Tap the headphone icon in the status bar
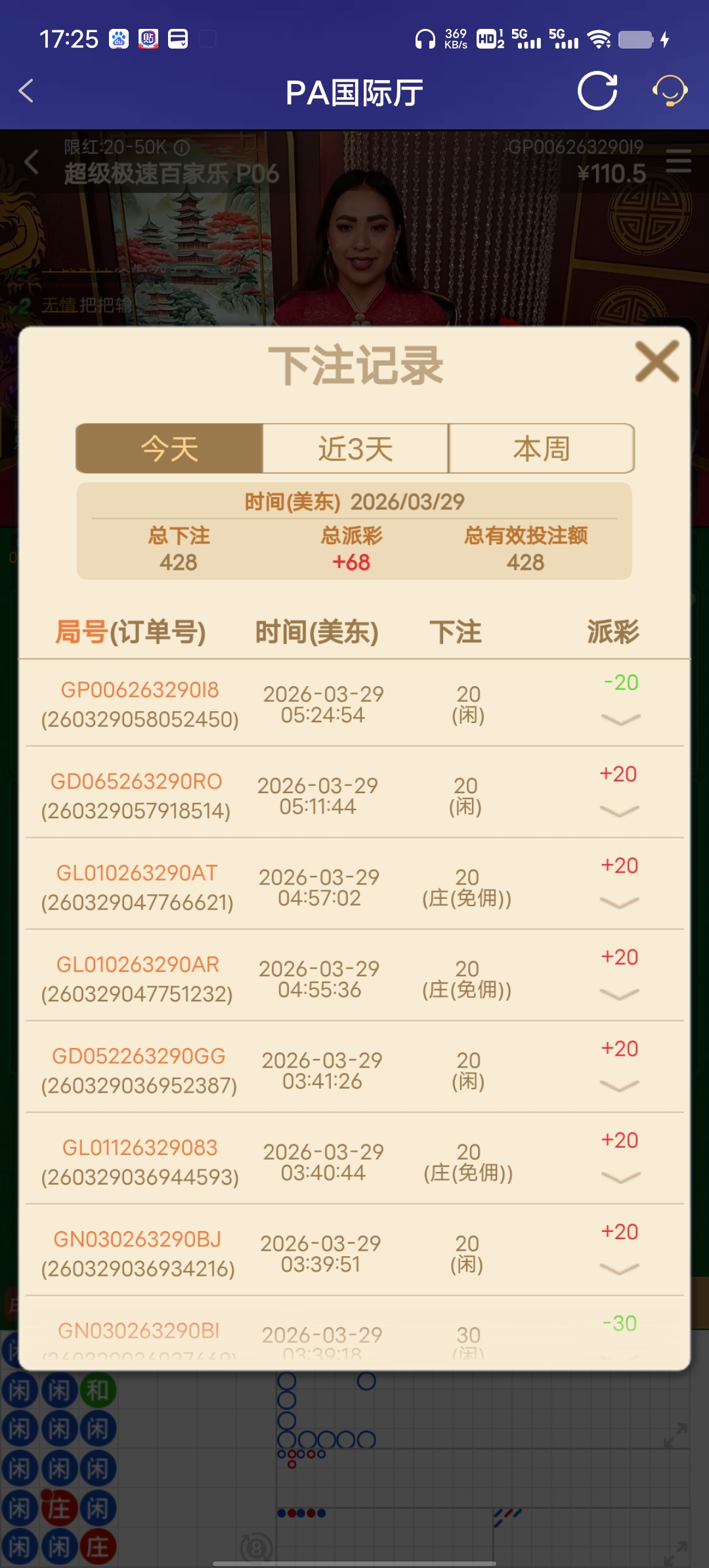 (x=425, y=39)
